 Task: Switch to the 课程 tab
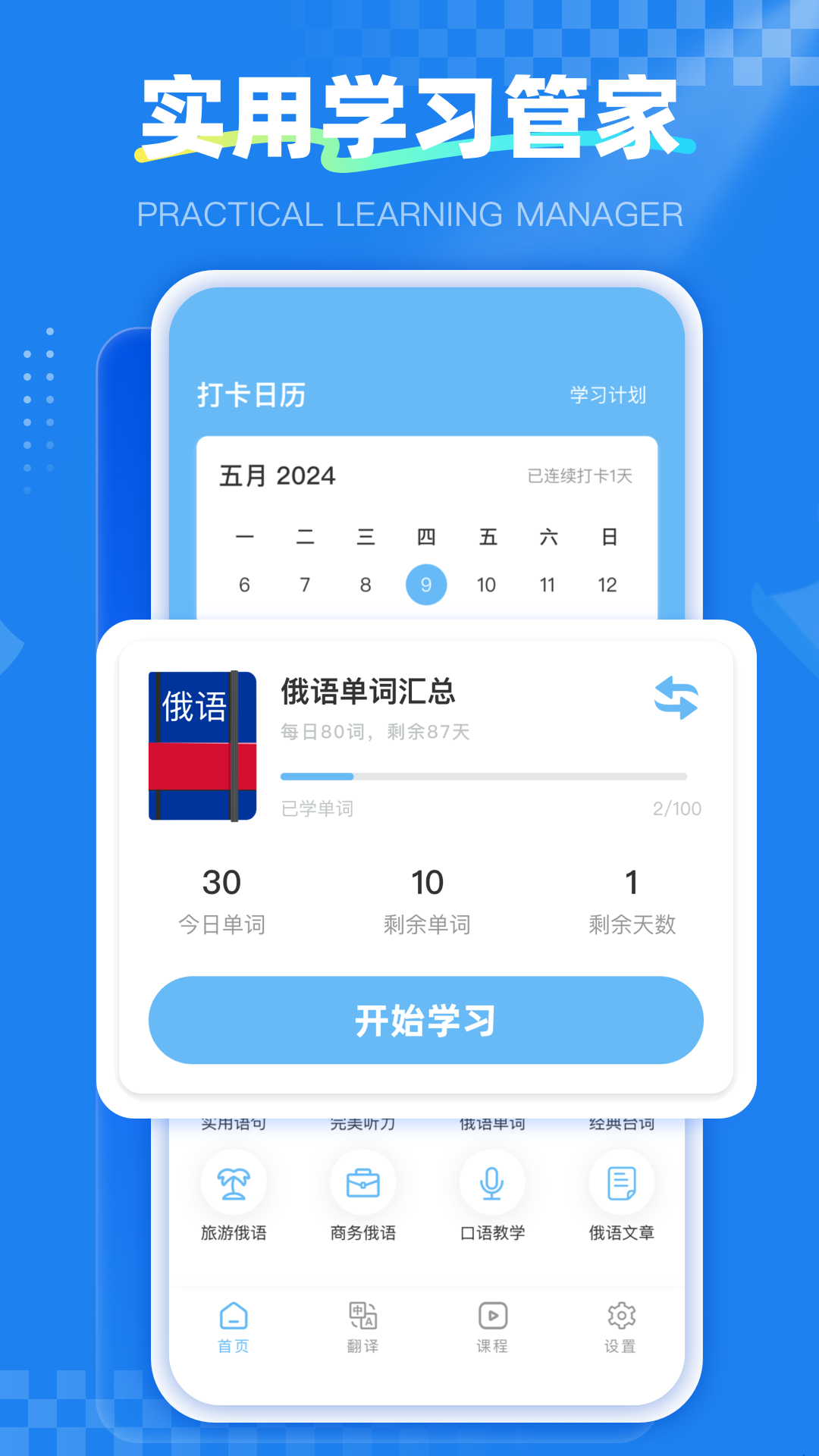(492, 1327)
